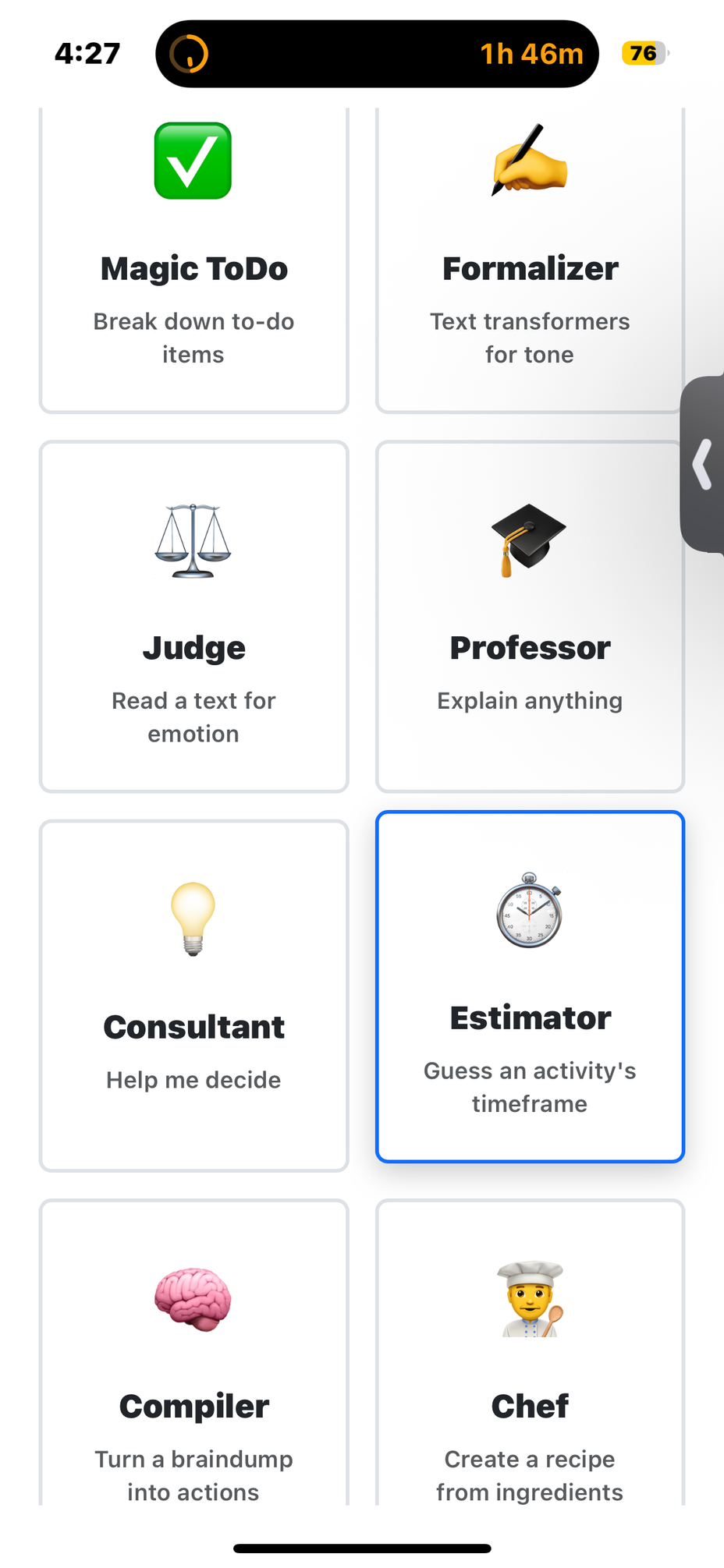Open the Formalizer text transformer
724x1568 pixels.
coord(529,265)
